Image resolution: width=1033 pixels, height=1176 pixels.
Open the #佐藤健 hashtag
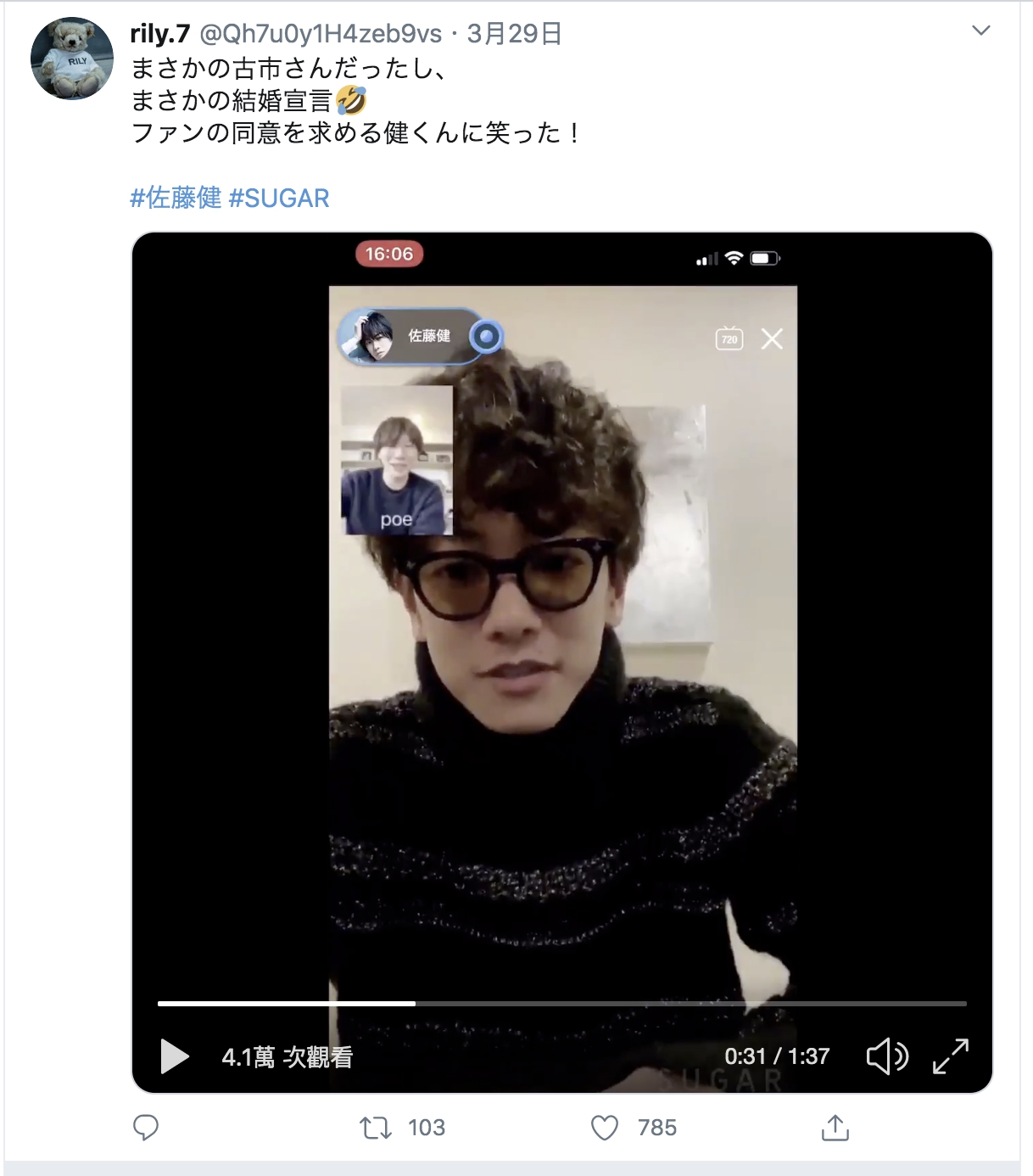click(176, 198)
